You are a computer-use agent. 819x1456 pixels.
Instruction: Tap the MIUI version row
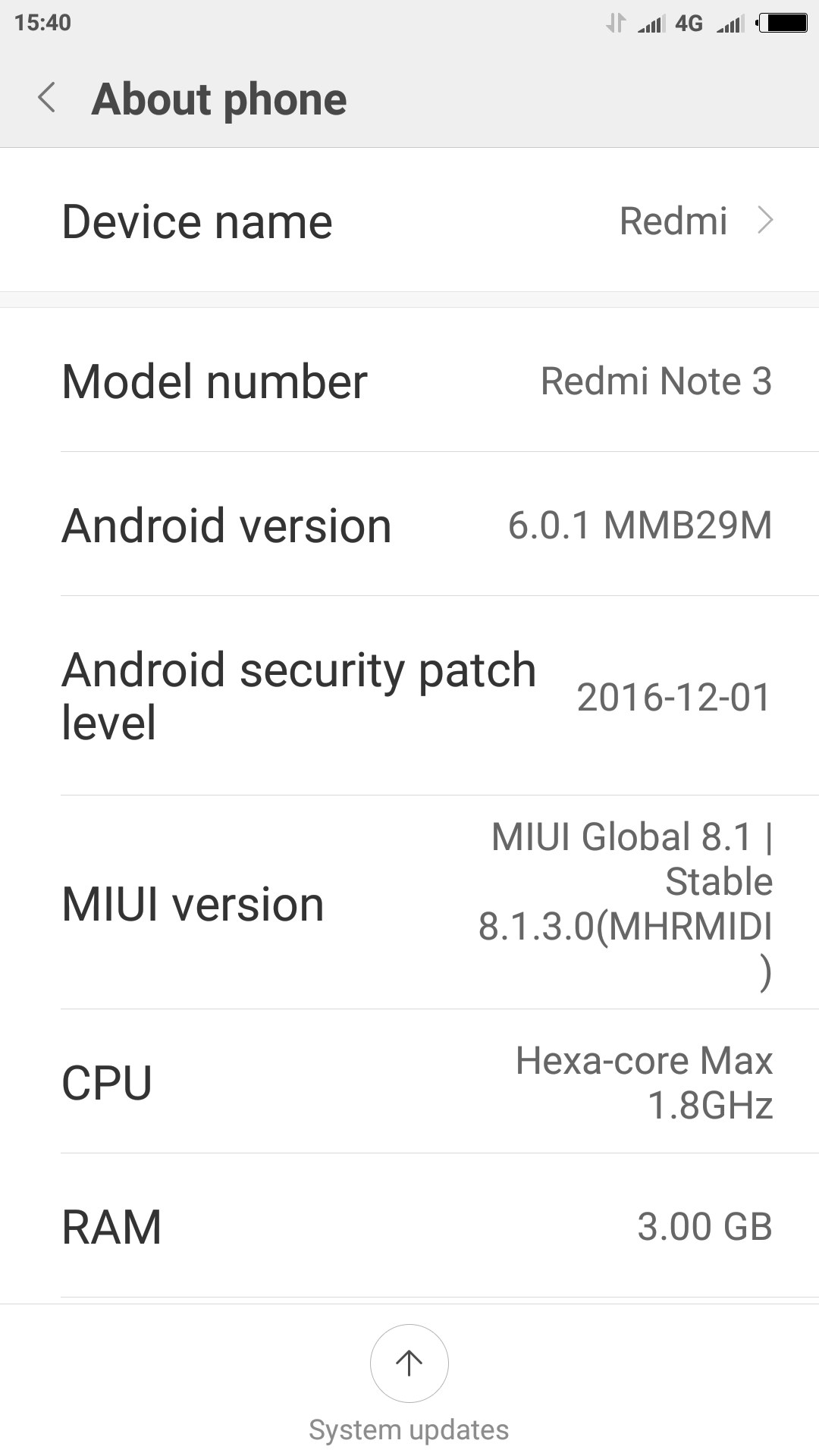click(x=409, y=902)
